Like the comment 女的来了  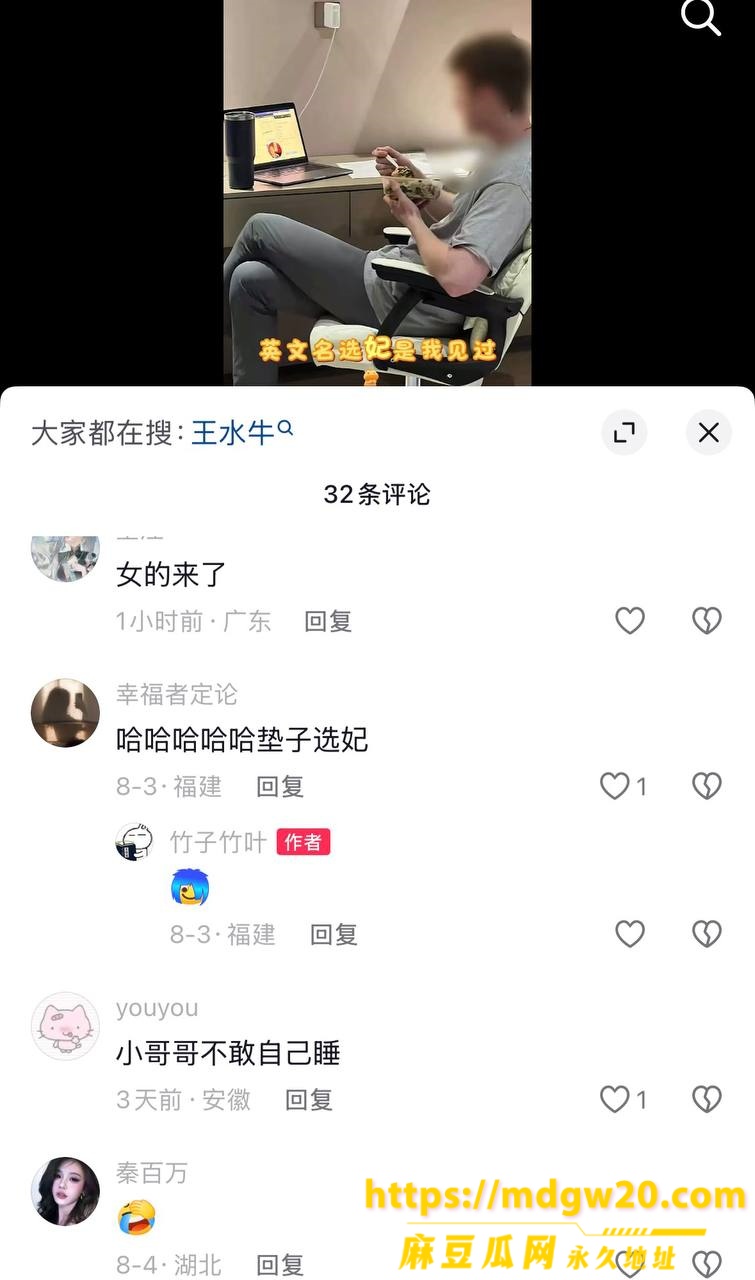[x=629, y=621]
